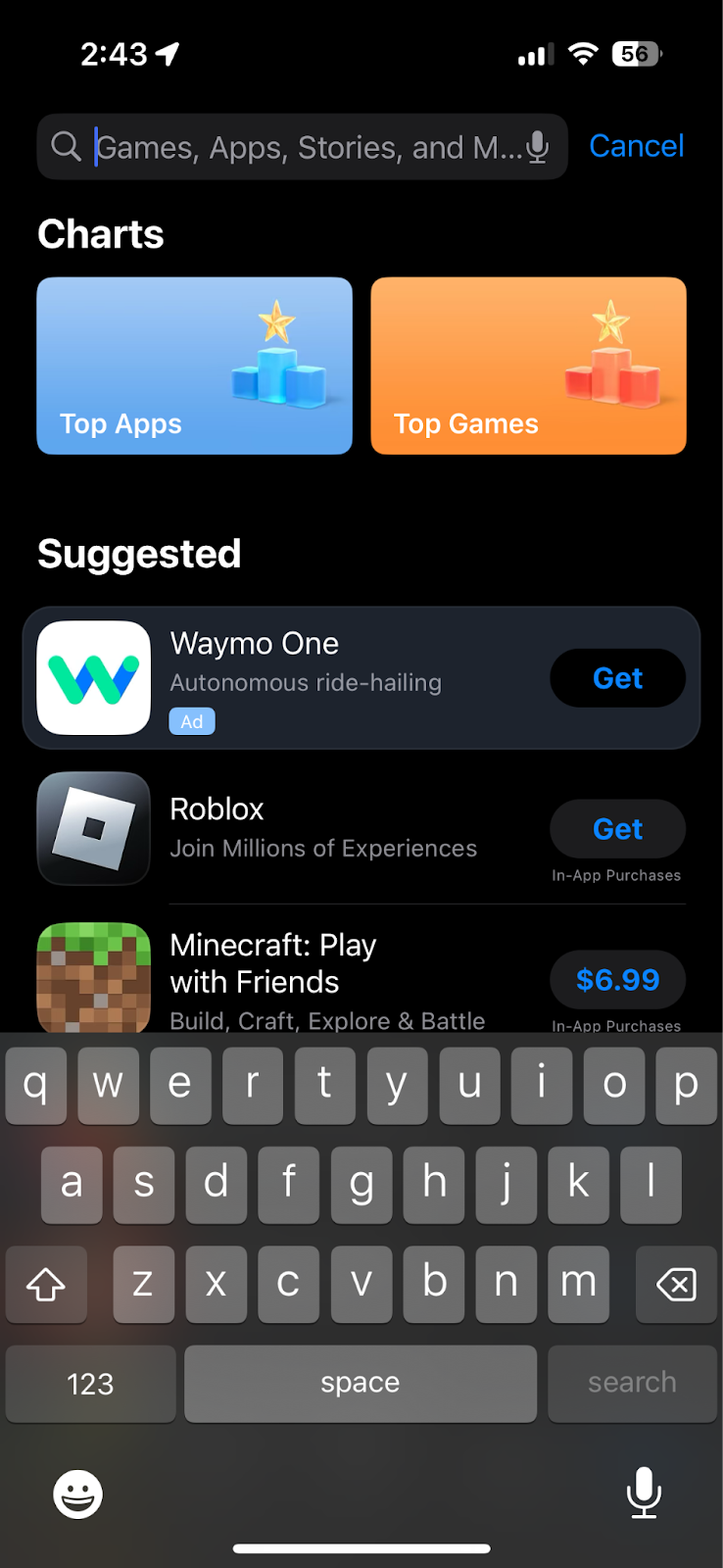723x1568 pixels.
Task: Get the Waymo One app
Action: pyautogui.click(x=617, y=678)
